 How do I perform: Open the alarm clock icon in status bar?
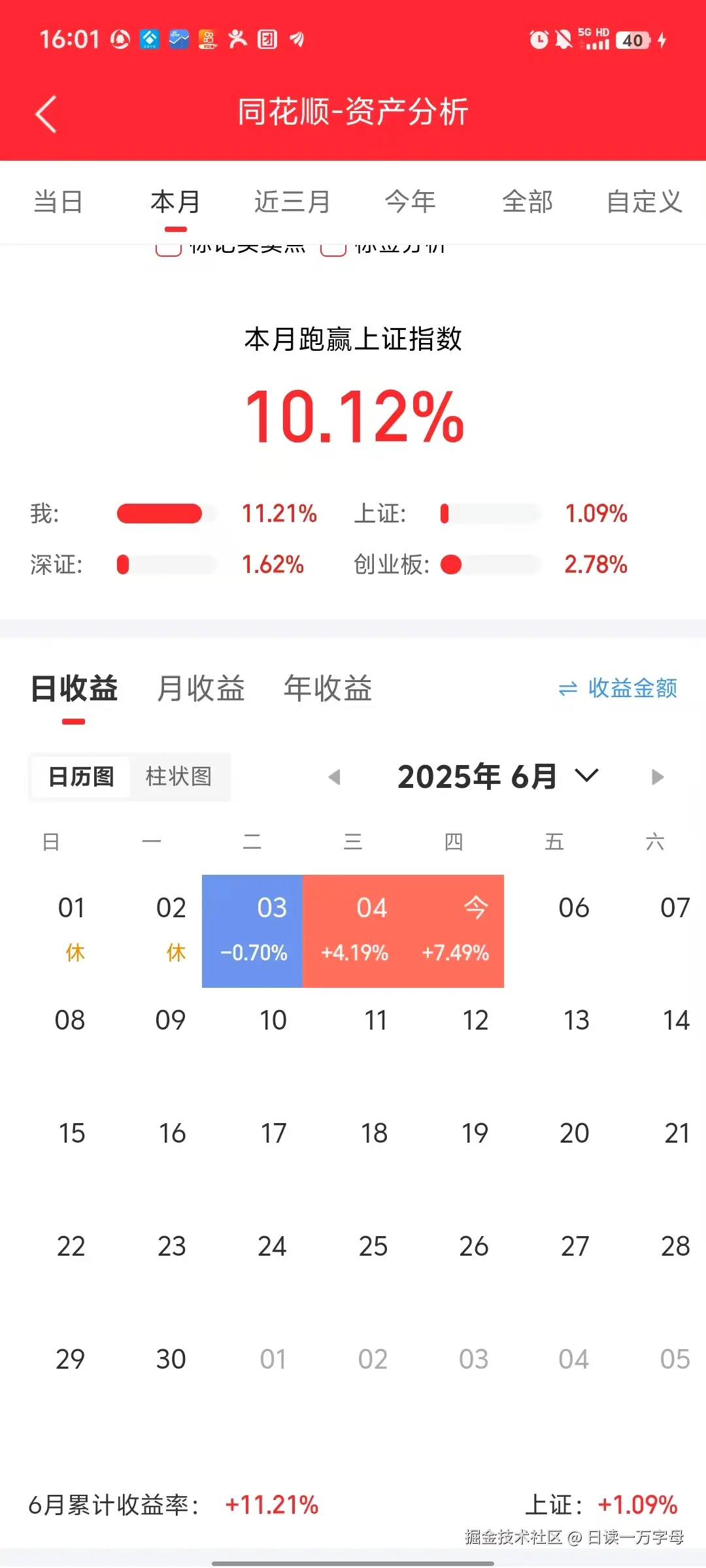tap(538, 39)
